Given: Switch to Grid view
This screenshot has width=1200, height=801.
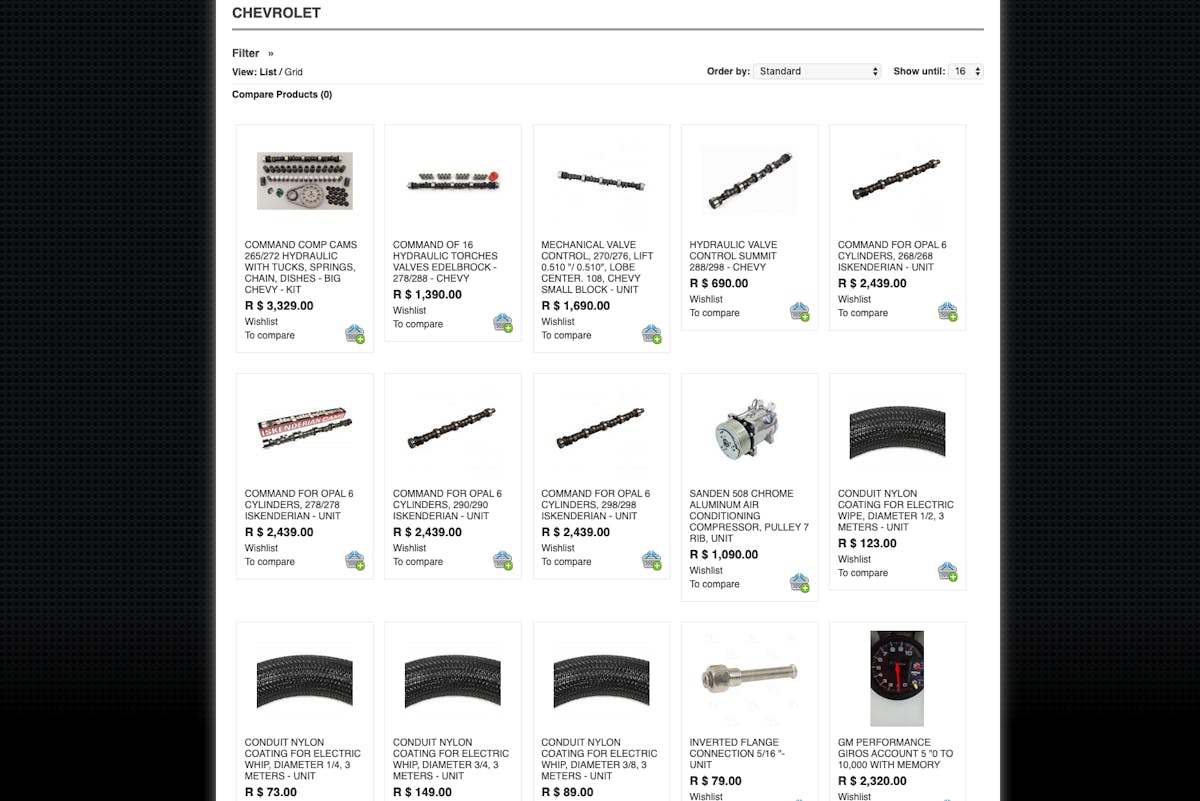Looking at the screenshot, I should click(293, 72).
